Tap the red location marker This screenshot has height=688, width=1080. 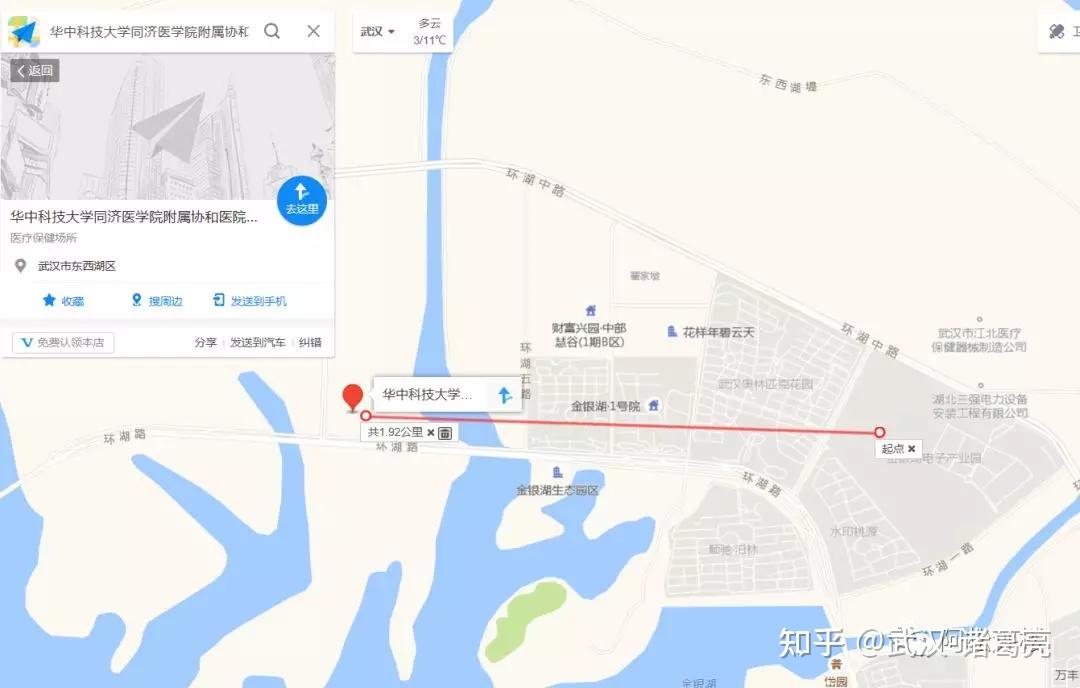pyautogui.click(x=352, y=396)
